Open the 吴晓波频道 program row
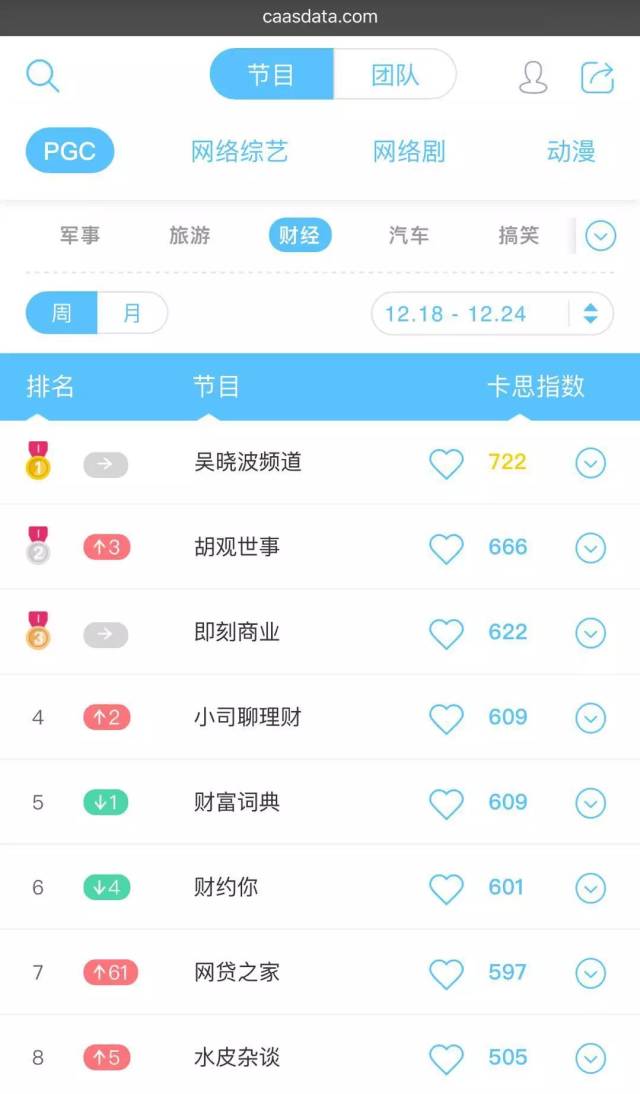 click(x=320, y=463)
